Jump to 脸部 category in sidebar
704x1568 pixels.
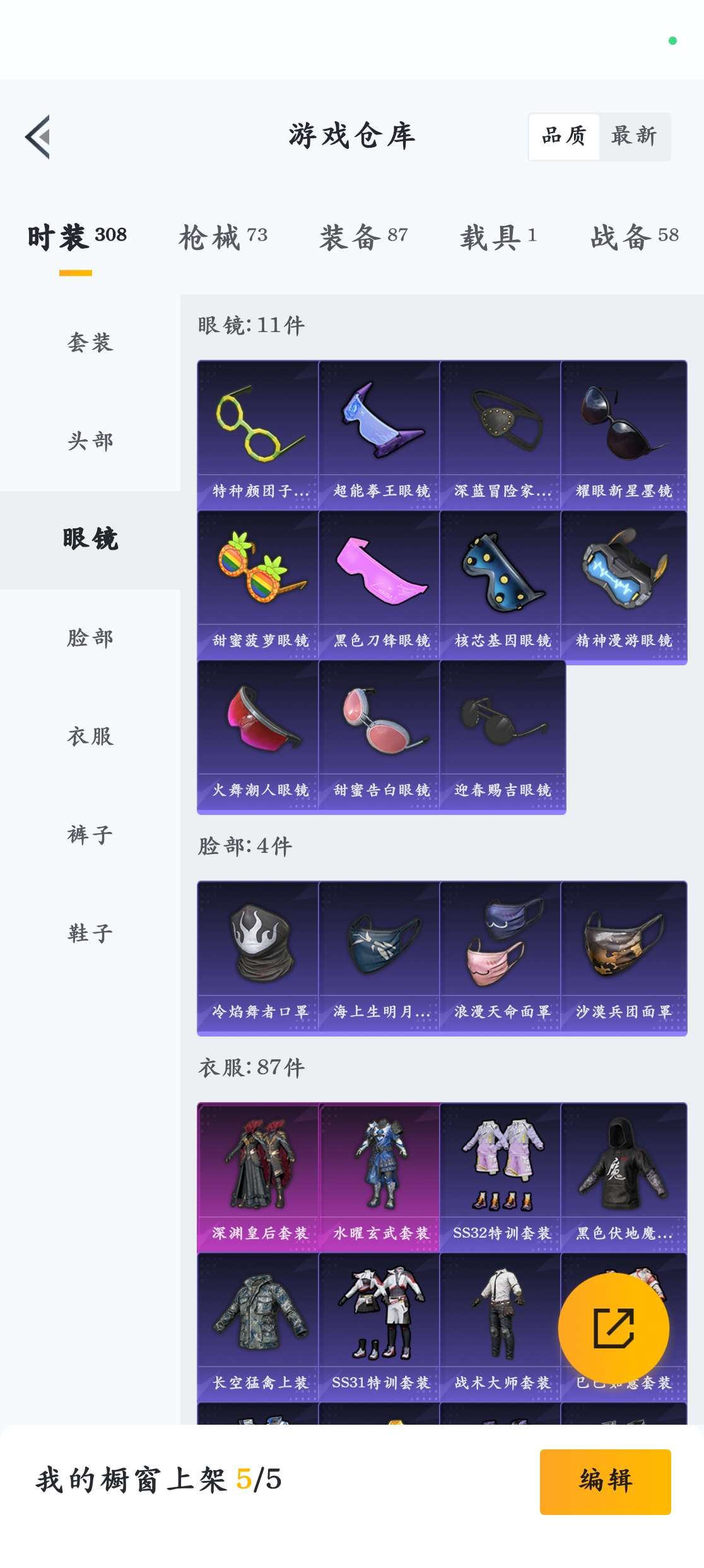[x=90, y=638]
